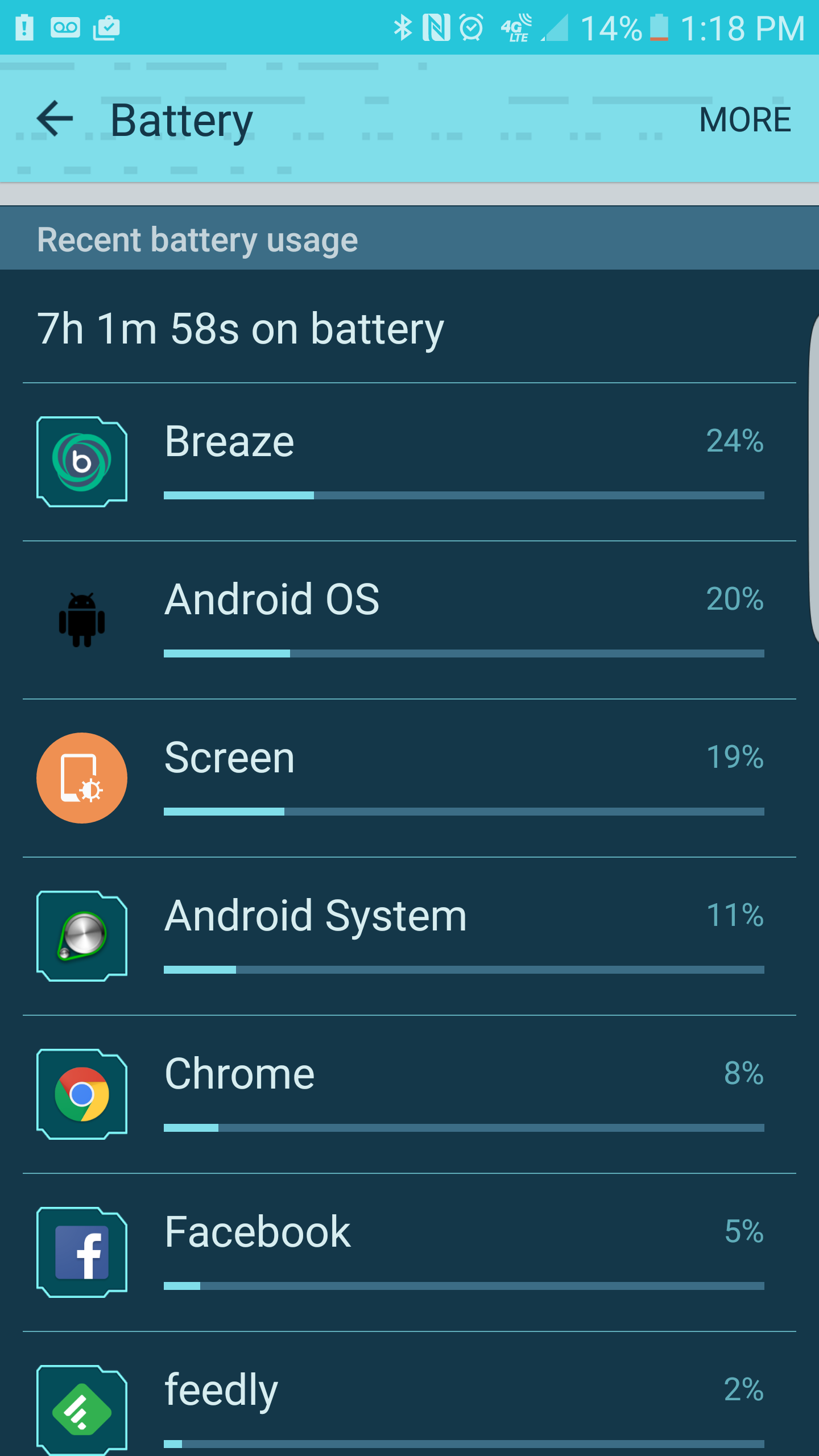819x1456 pixels.
Task: Open Facebook battery usage details
Action: pyautogui.click(x=409, y=1252)
